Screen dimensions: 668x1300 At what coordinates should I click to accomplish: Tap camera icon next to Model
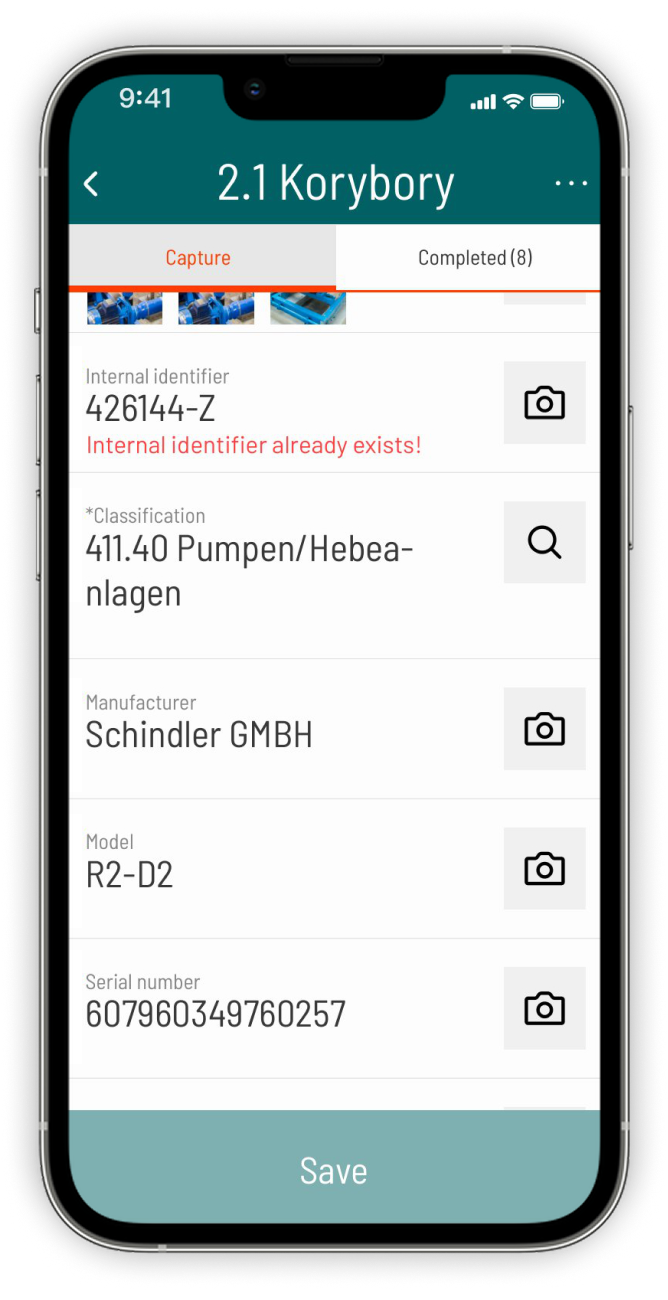tap(545, 869)
